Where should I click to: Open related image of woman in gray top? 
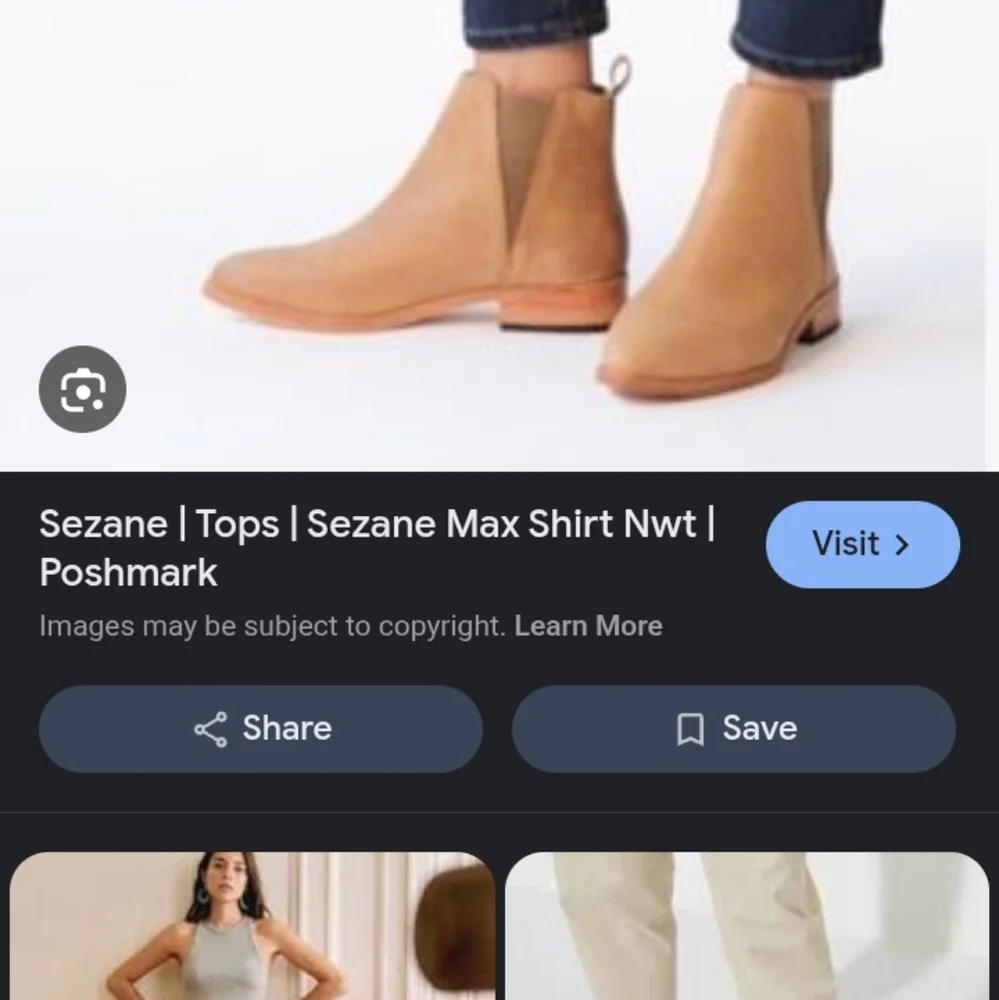pos(252,926)
